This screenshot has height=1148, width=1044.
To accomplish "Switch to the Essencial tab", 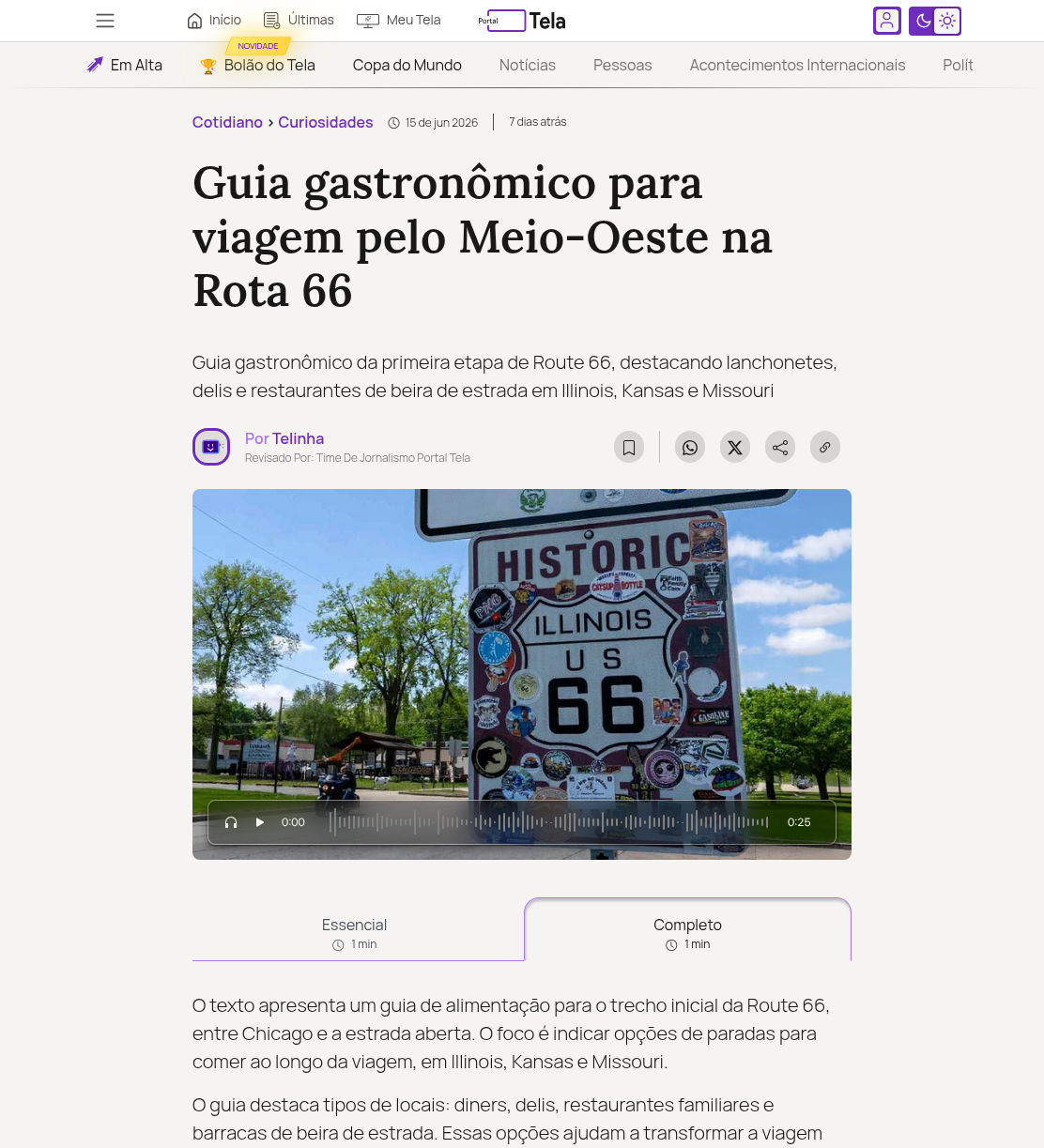I will coord(355,933).
